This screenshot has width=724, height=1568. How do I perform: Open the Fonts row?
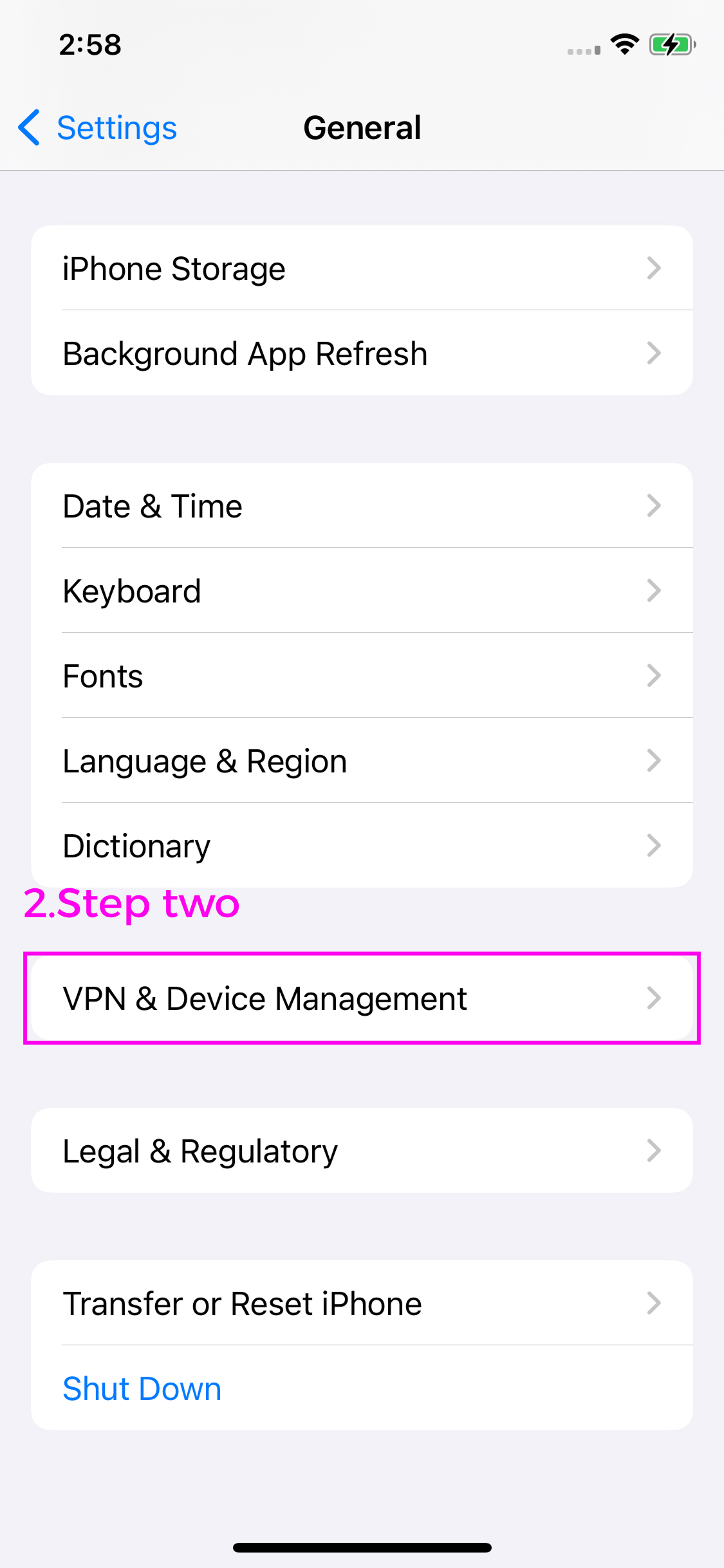pyautogui.click(x=360, y=676)
